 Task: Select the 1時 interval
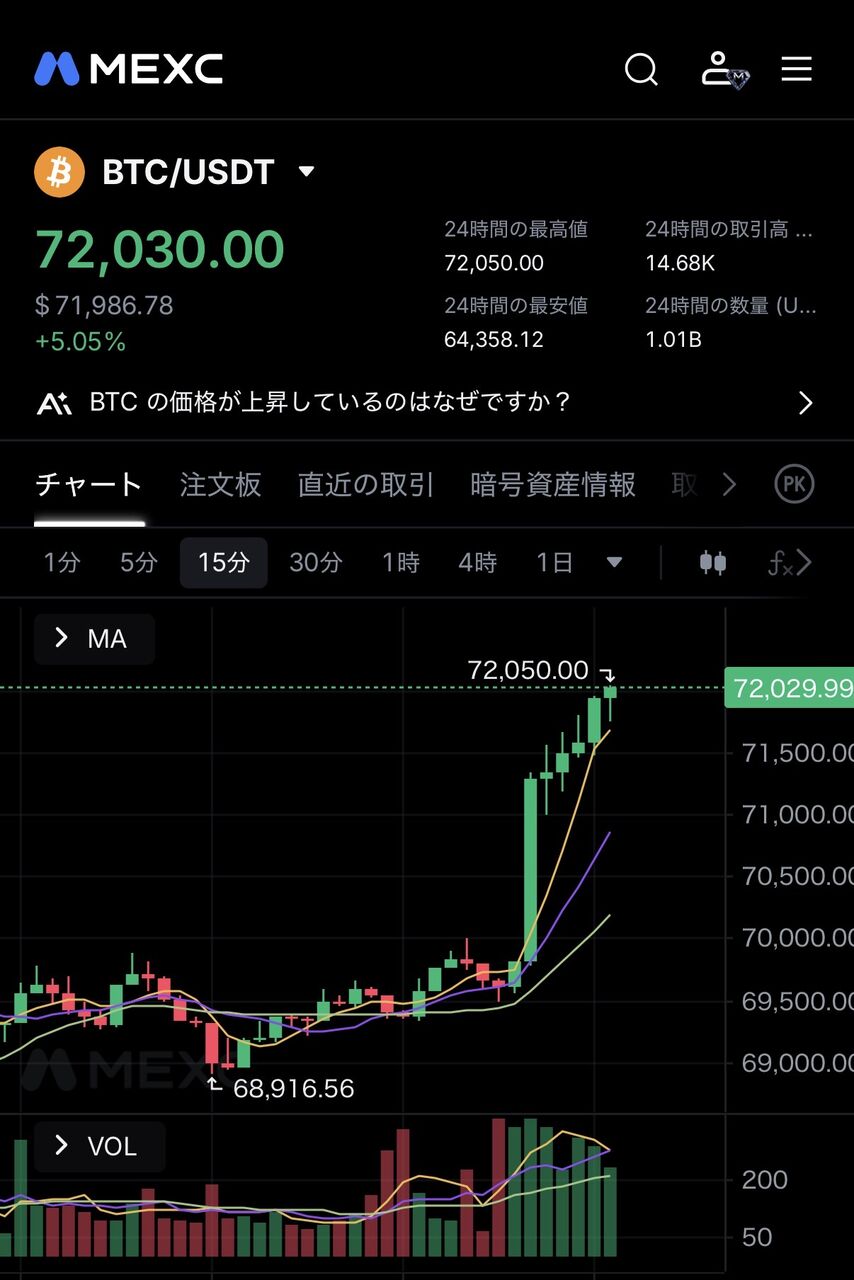coord(401,563)
